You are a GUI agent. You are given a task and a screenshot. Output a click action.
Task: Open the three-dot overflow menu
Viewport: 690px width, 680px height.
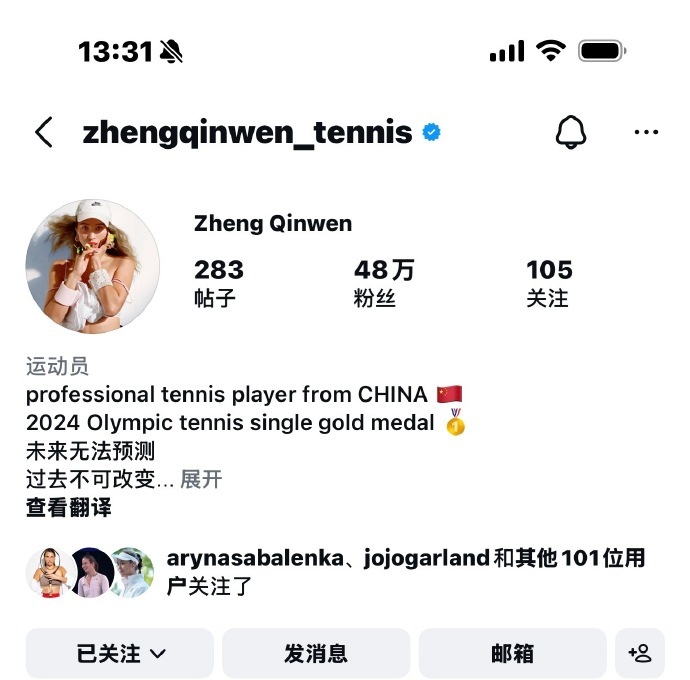click(x=646, y=132)
